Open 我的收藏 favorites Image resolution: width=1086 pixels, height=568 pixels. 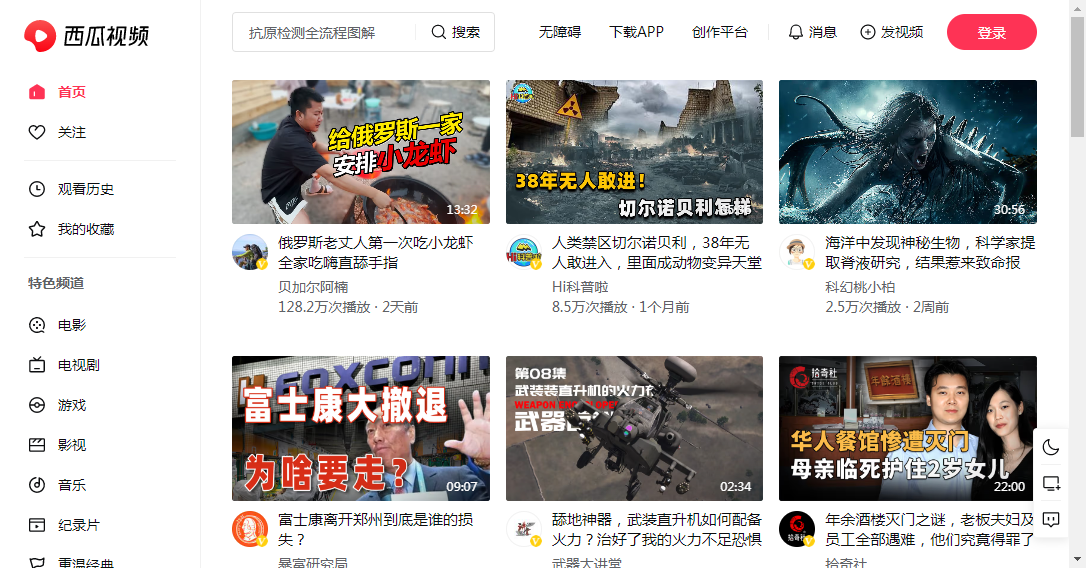click(85, 229)
